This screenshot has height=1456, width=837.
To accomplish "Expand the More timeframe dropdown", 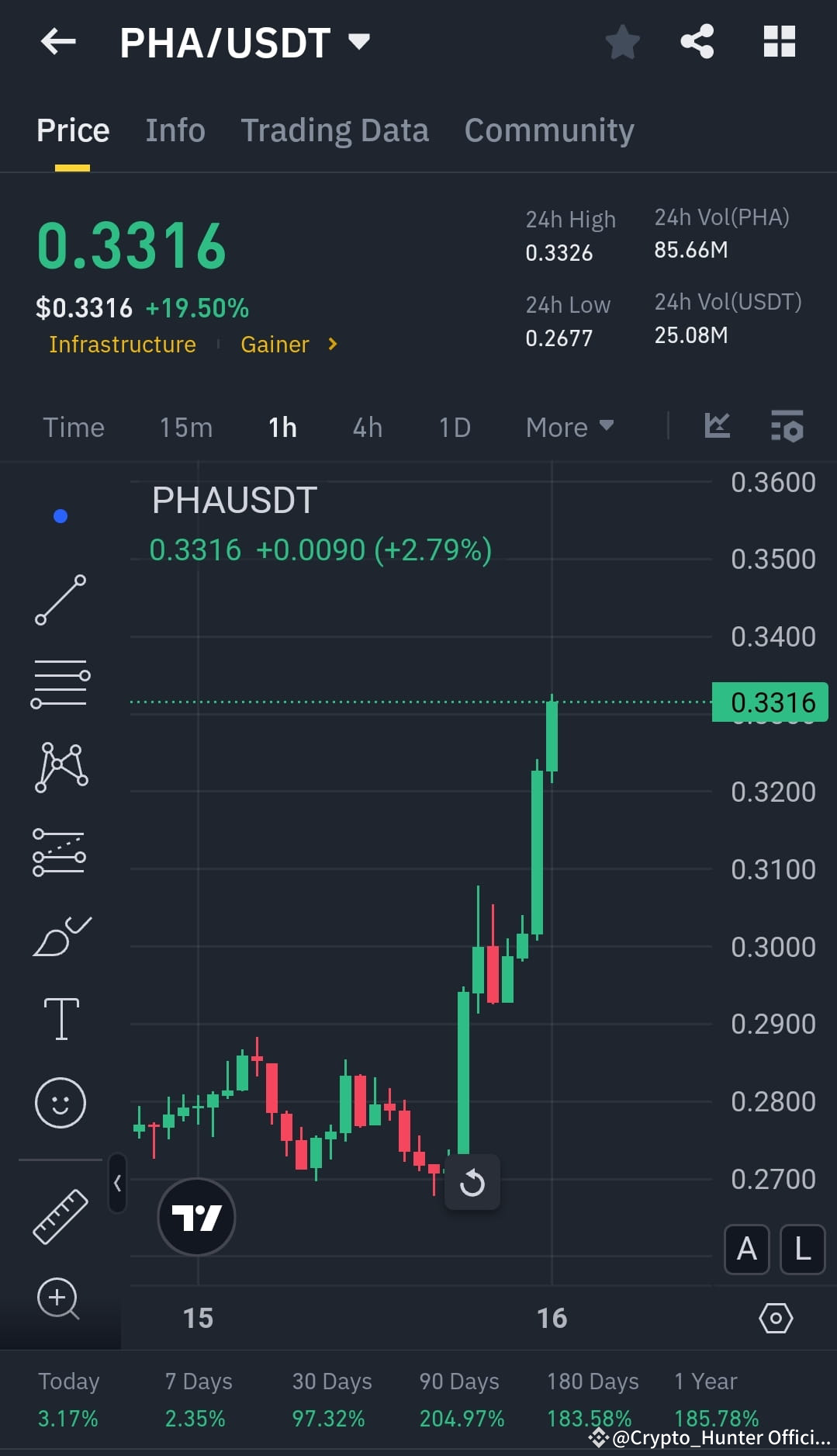I will click(569, 427).
